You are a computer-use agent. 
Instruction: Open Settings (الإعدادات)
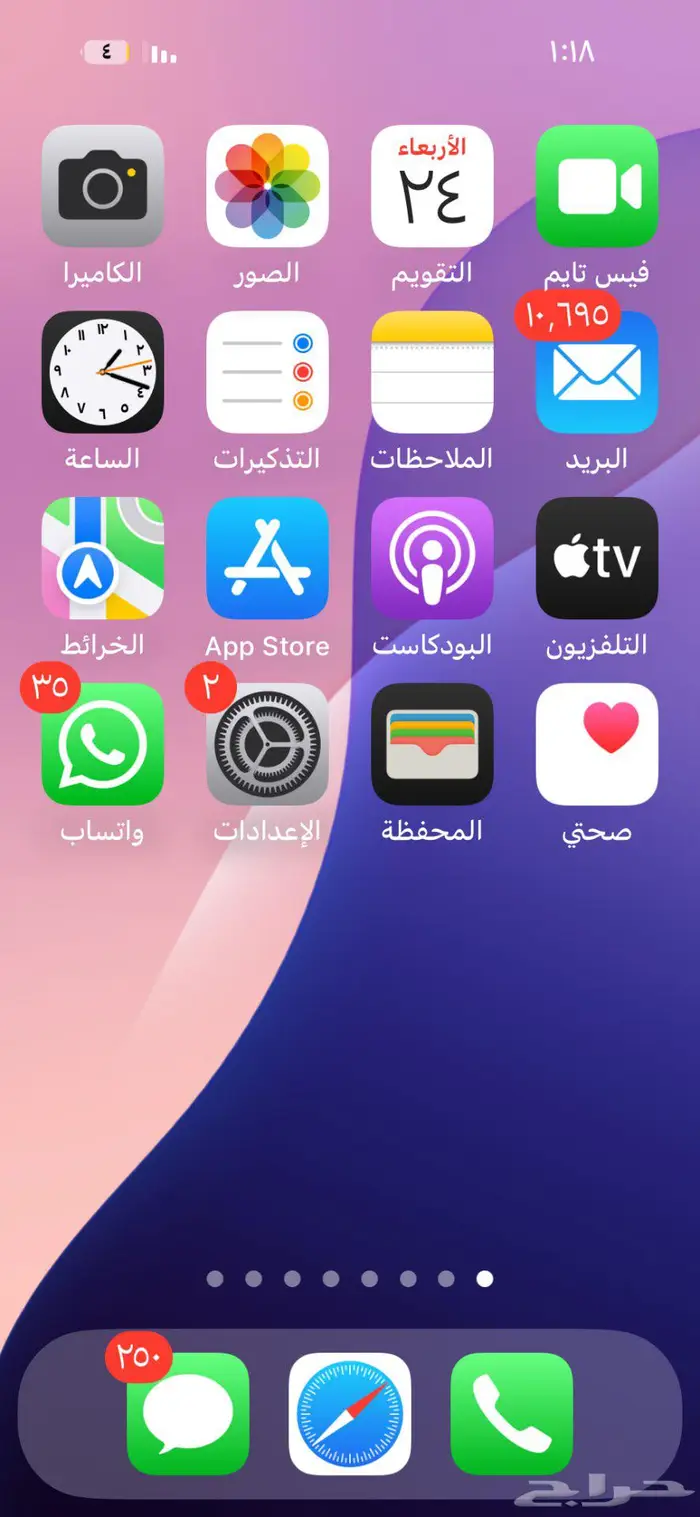pyautogui.click(x=267, y=744)
